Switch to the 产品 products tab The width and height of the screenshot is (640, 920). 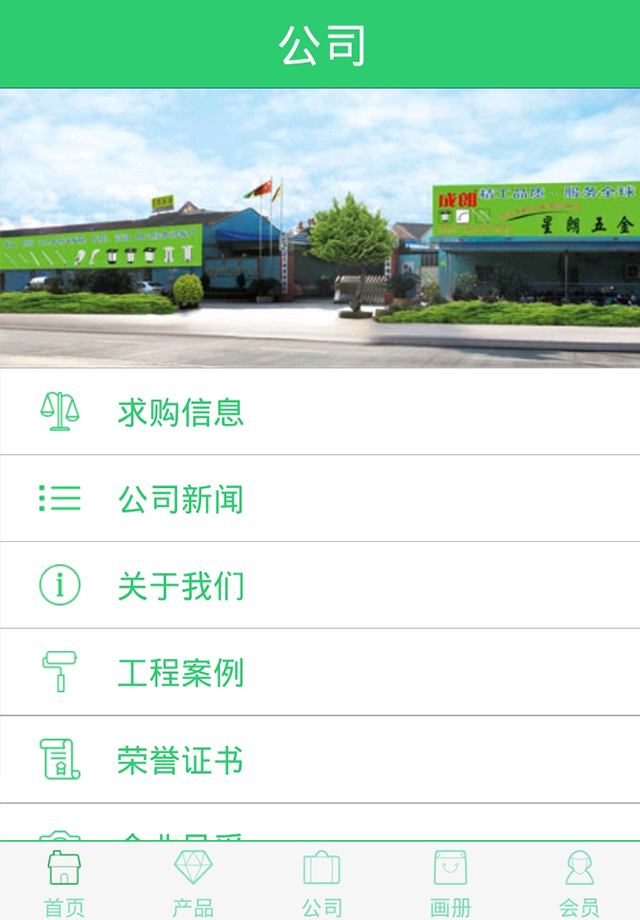click(x=192, y=882)
